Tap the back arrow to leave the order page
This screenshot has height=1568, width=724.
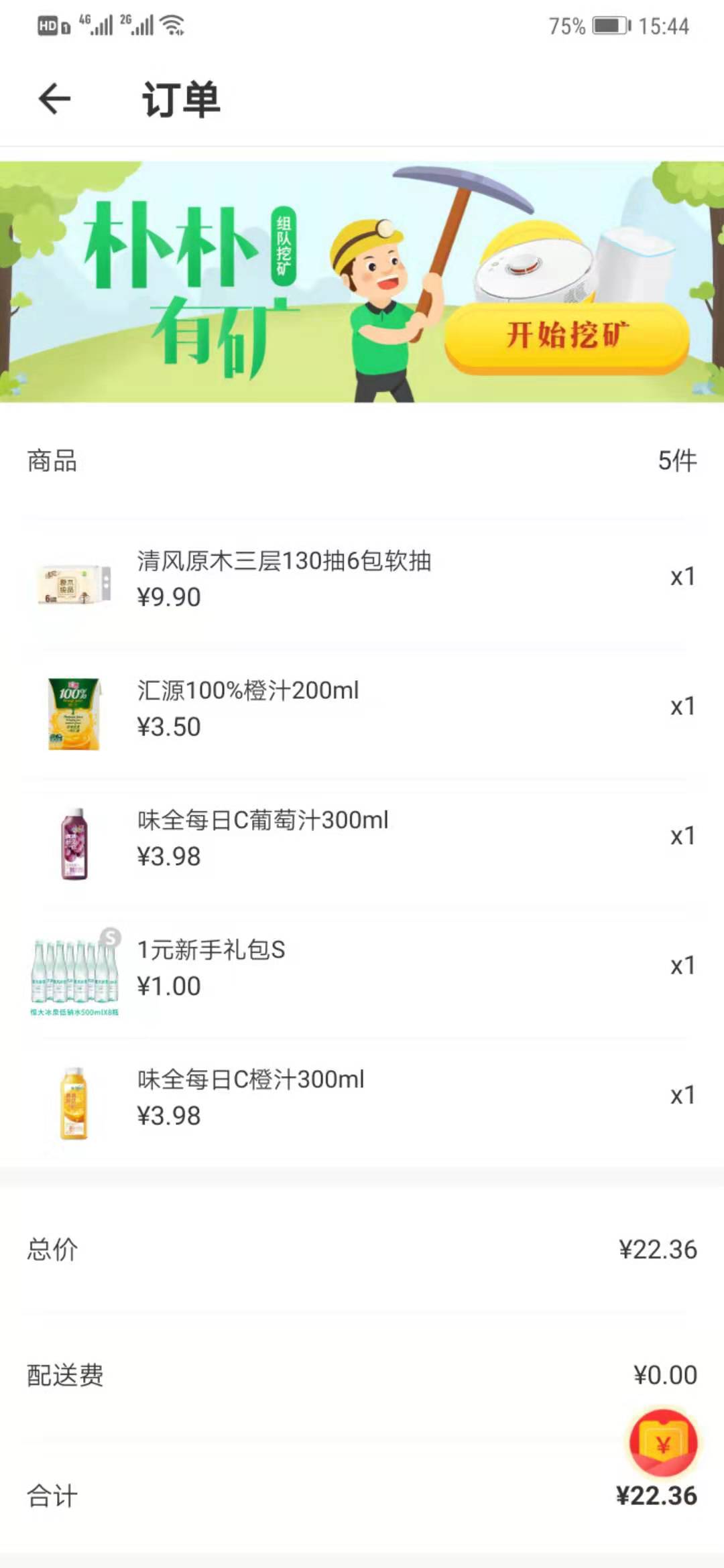pos(54,99)
